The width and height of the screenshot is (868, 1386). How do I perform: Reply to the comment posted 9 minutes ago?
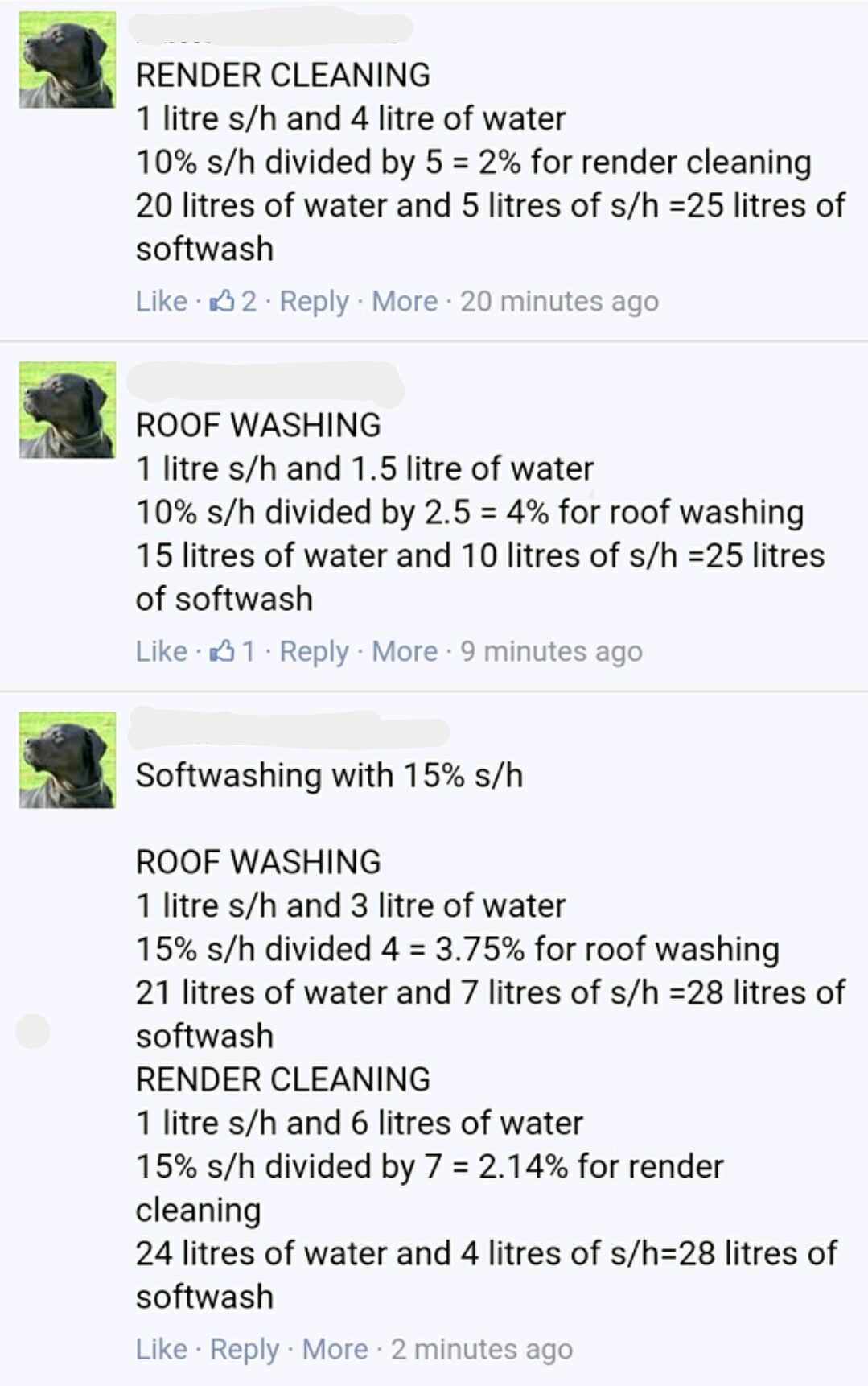[314, 651]
